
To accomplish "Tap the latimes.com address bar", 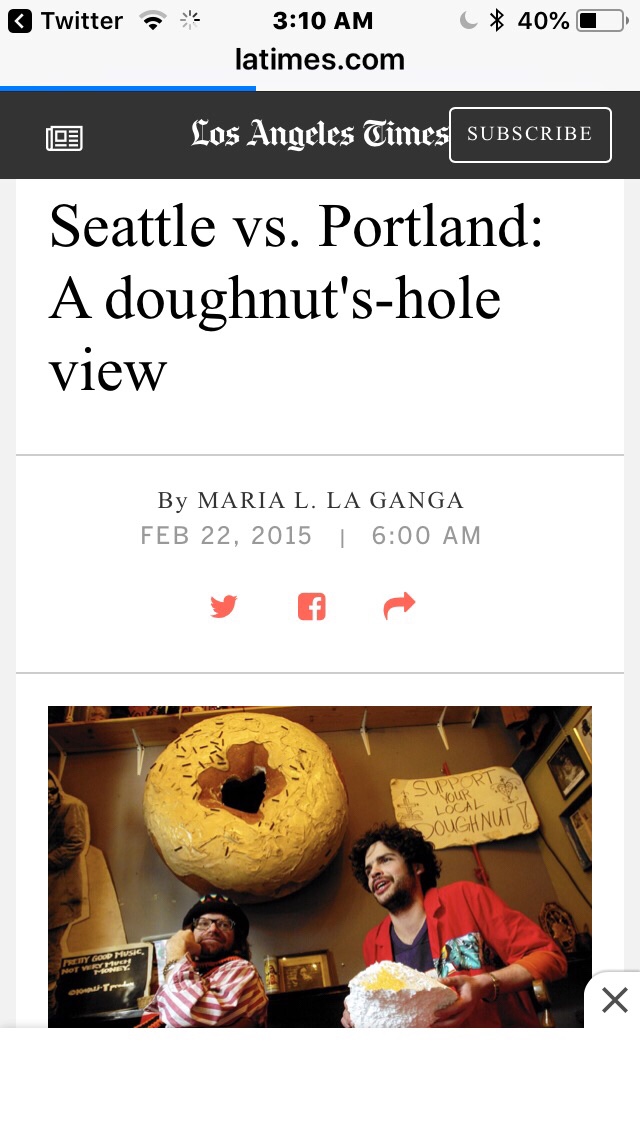I will (320, 60).
